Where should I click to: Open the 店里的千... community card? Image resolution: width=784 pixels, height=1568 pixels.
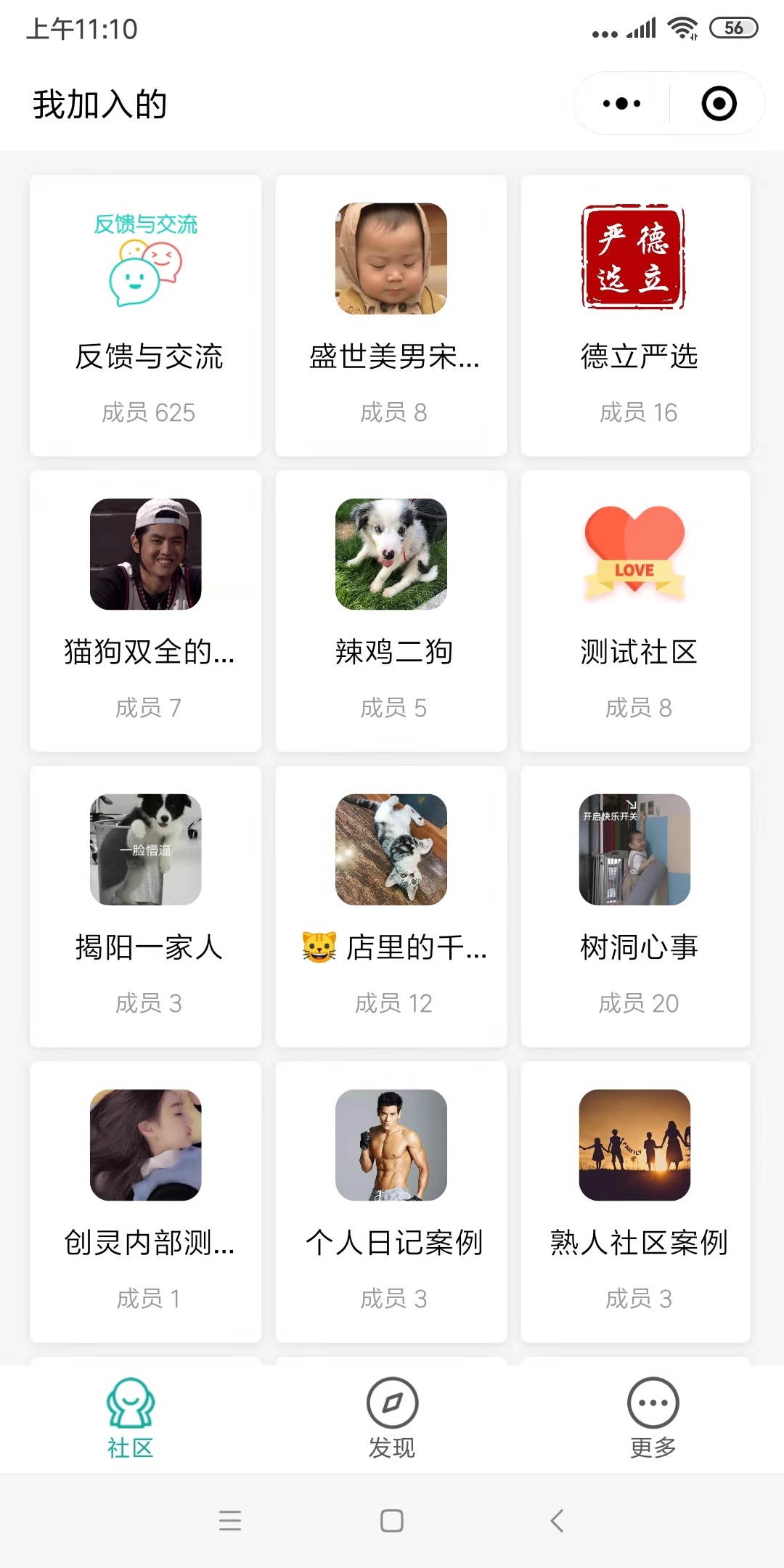pos(391,907)
